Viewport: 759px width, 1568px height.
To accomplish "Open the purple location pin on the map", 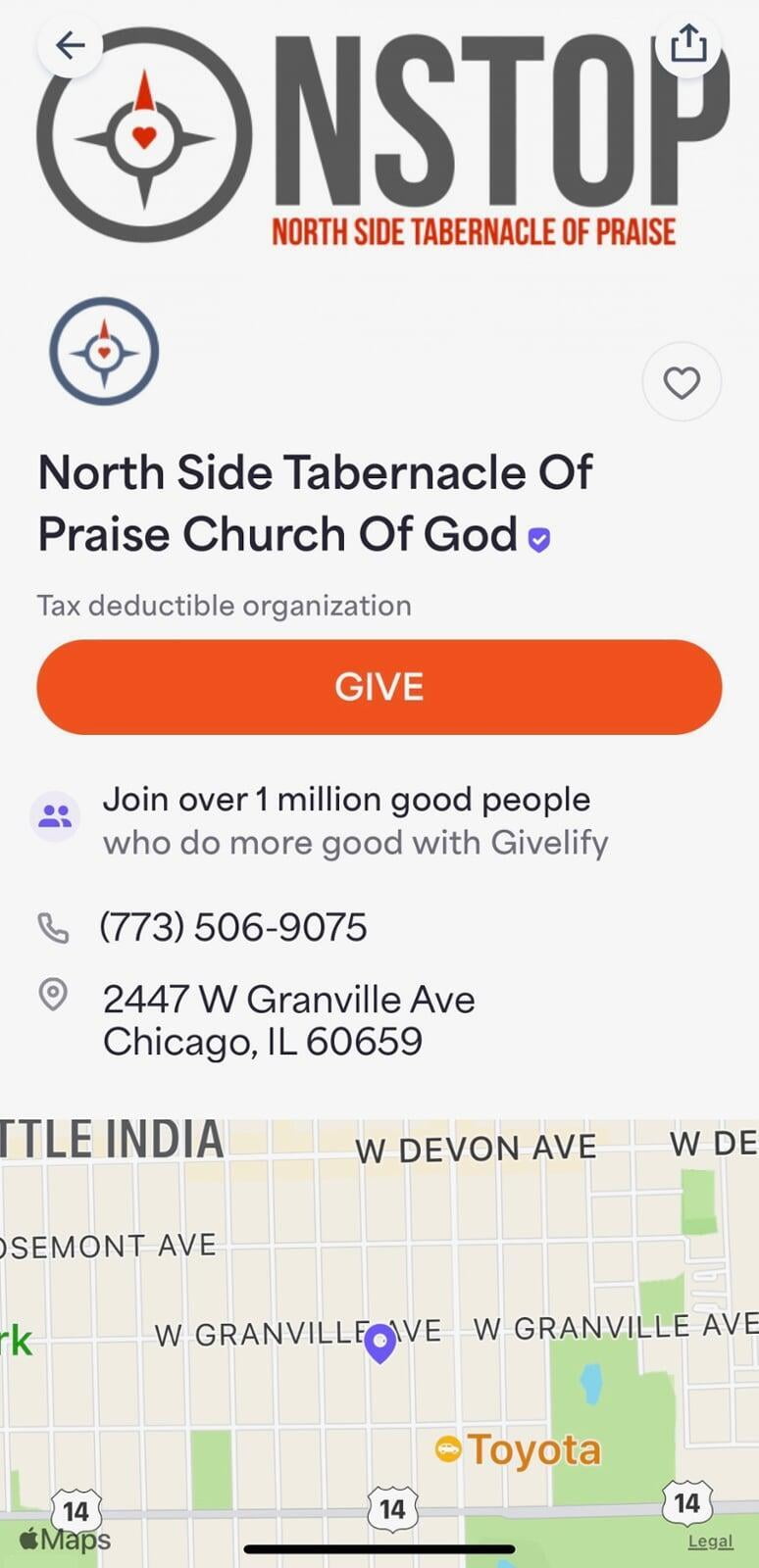I will (x=380, y=1343).
